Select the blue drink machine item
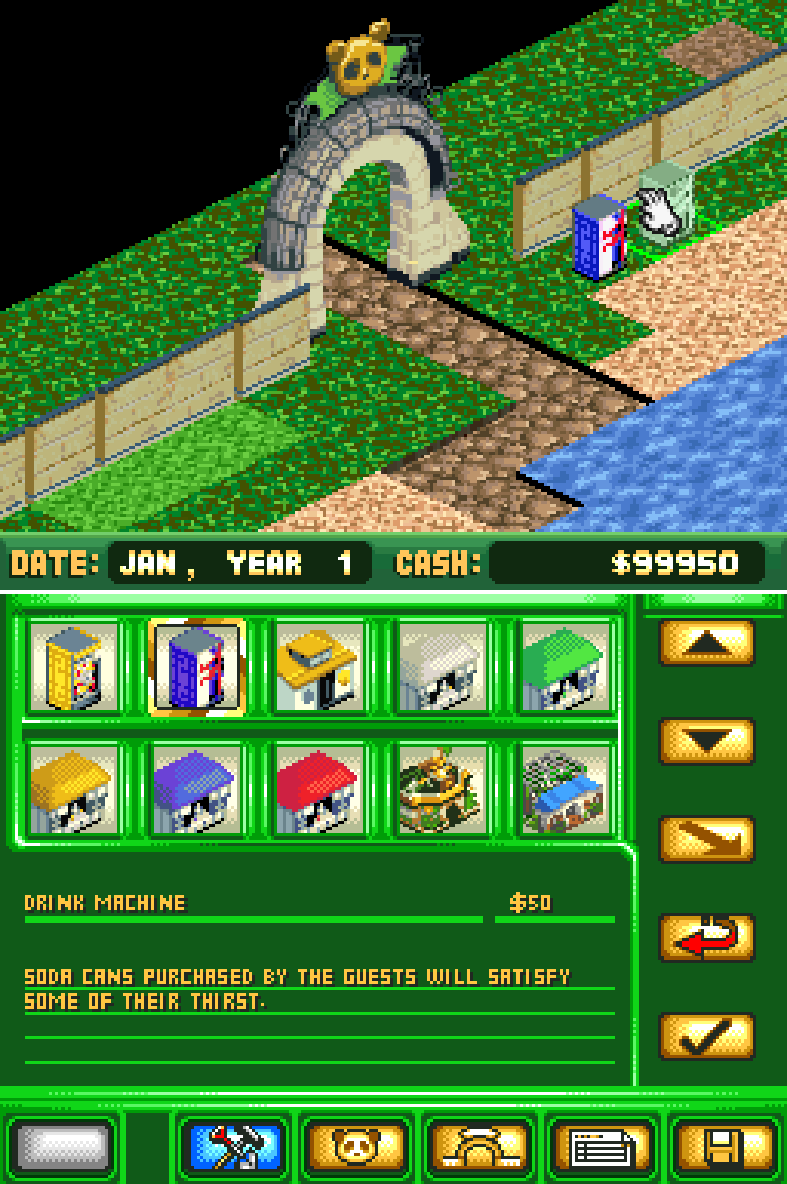Screen dimensions: 787x1184 coord(197,667)
